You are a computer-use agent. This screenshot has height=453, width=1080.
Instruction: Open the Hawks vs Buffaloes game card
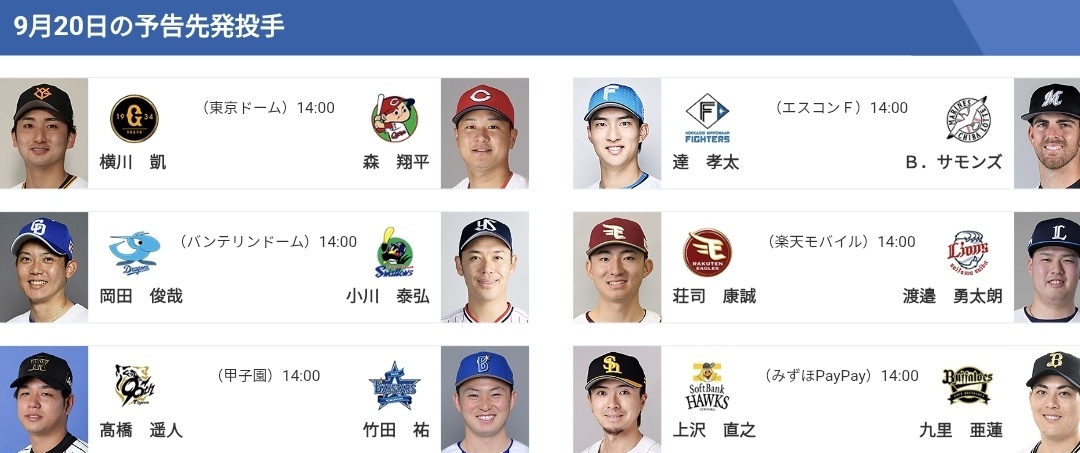838,400
